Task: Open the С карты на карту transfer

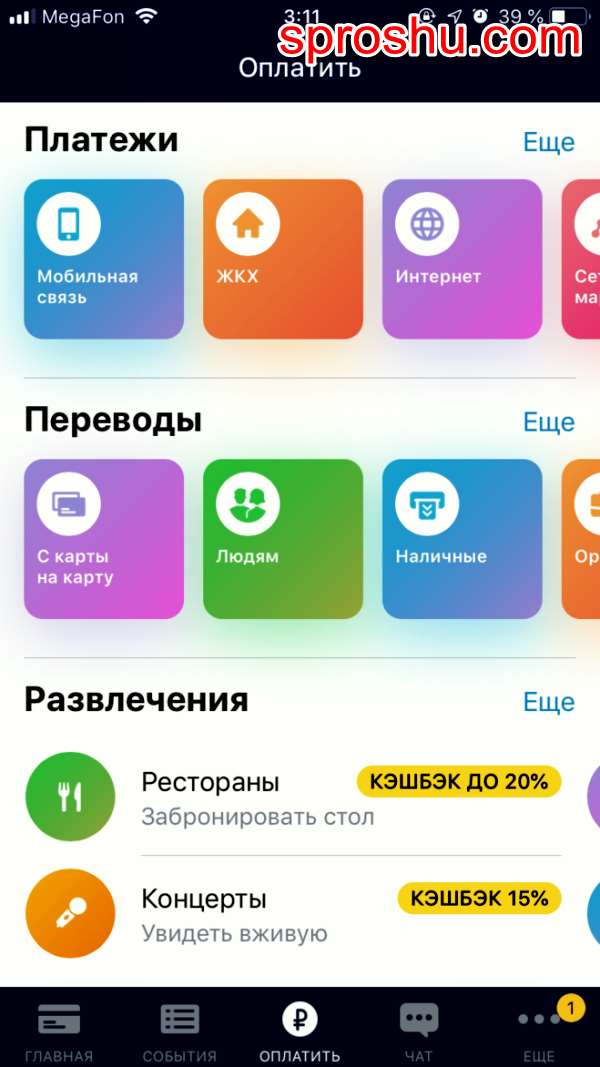Action: coord(104,539)
